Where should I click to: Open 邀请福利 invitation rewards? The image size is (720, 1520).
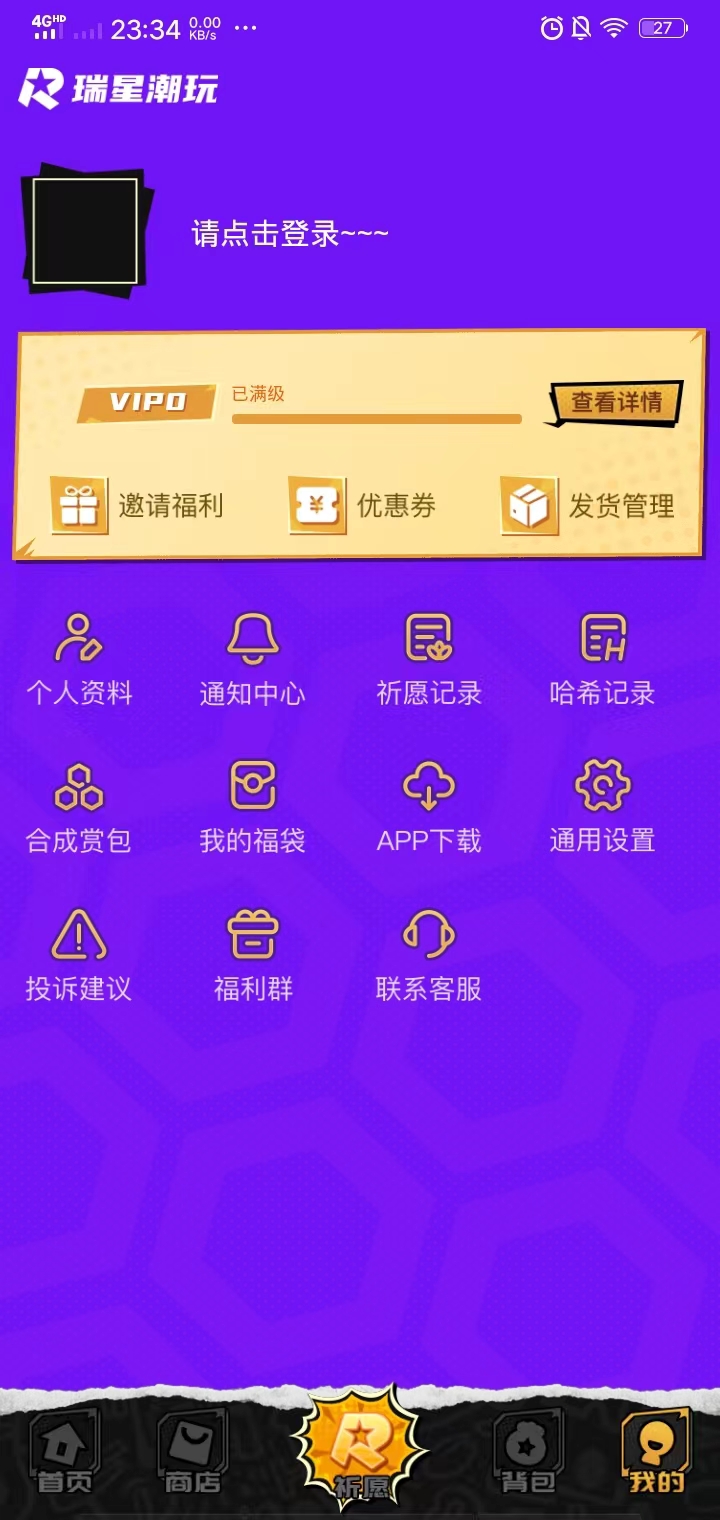(x=137, y=506)
